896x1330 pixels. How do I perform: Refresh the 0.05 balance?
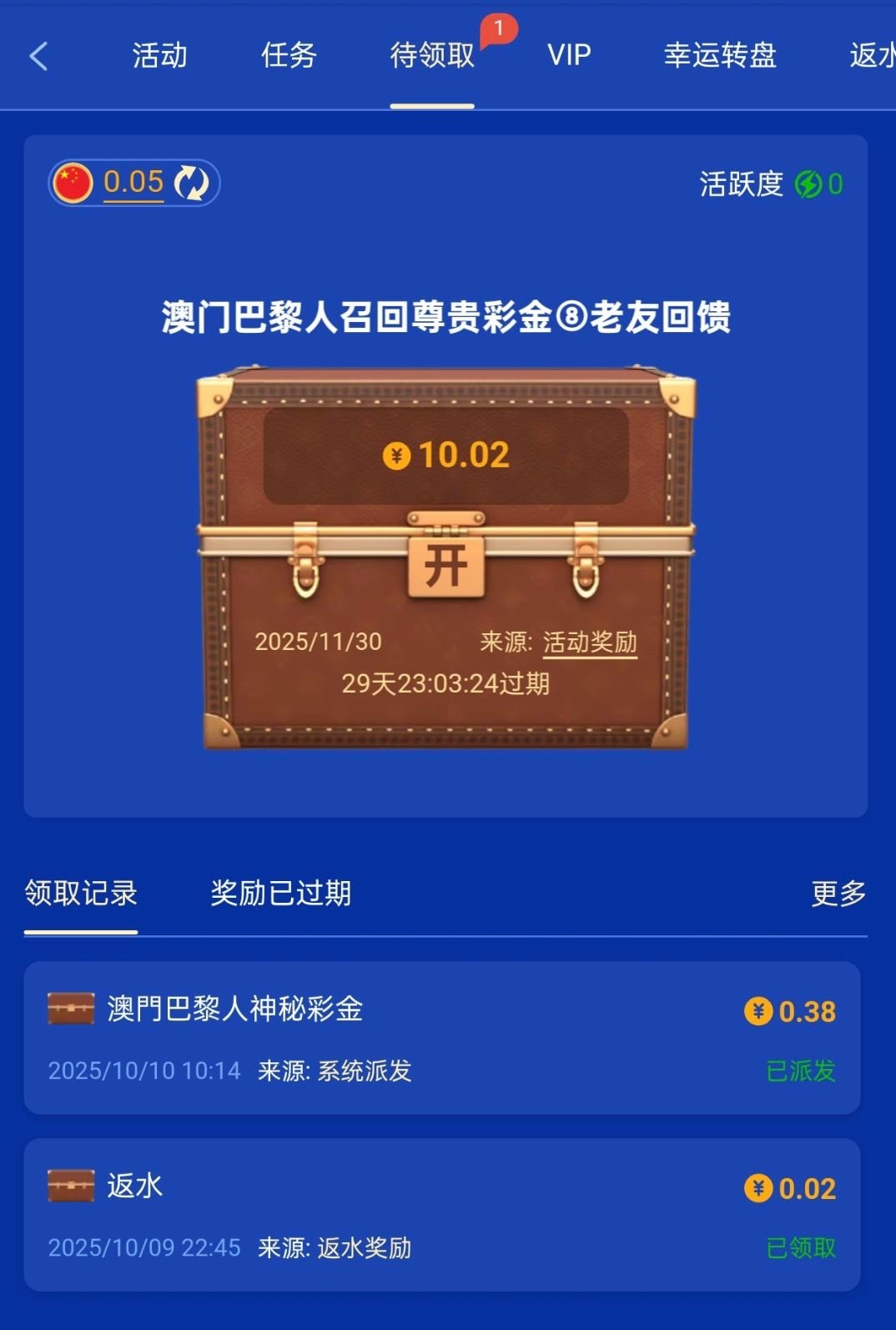tap(192, 183)
